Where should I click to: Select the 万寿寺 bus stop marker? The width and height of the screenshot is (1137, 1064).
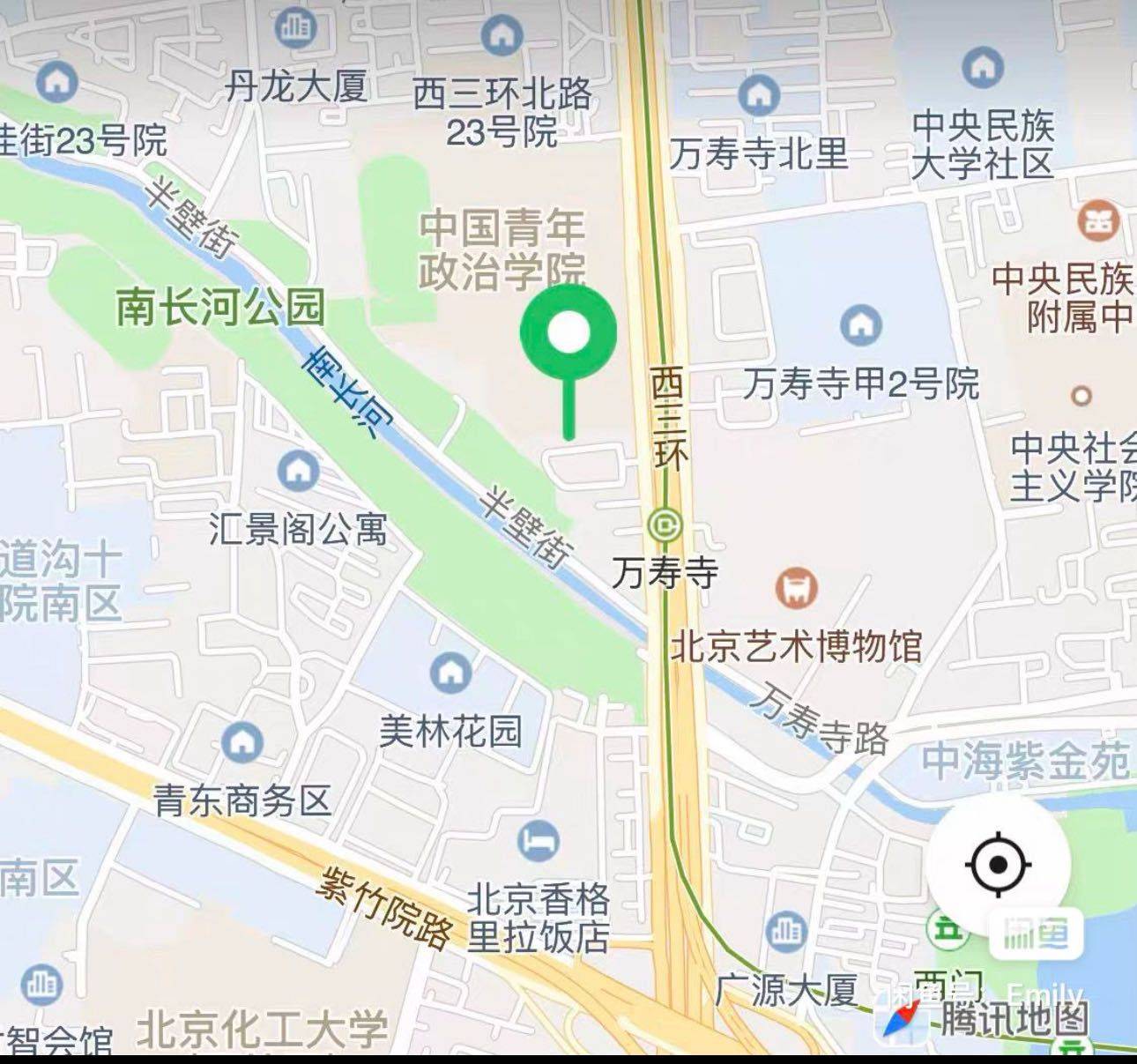(x=665, y=525)
